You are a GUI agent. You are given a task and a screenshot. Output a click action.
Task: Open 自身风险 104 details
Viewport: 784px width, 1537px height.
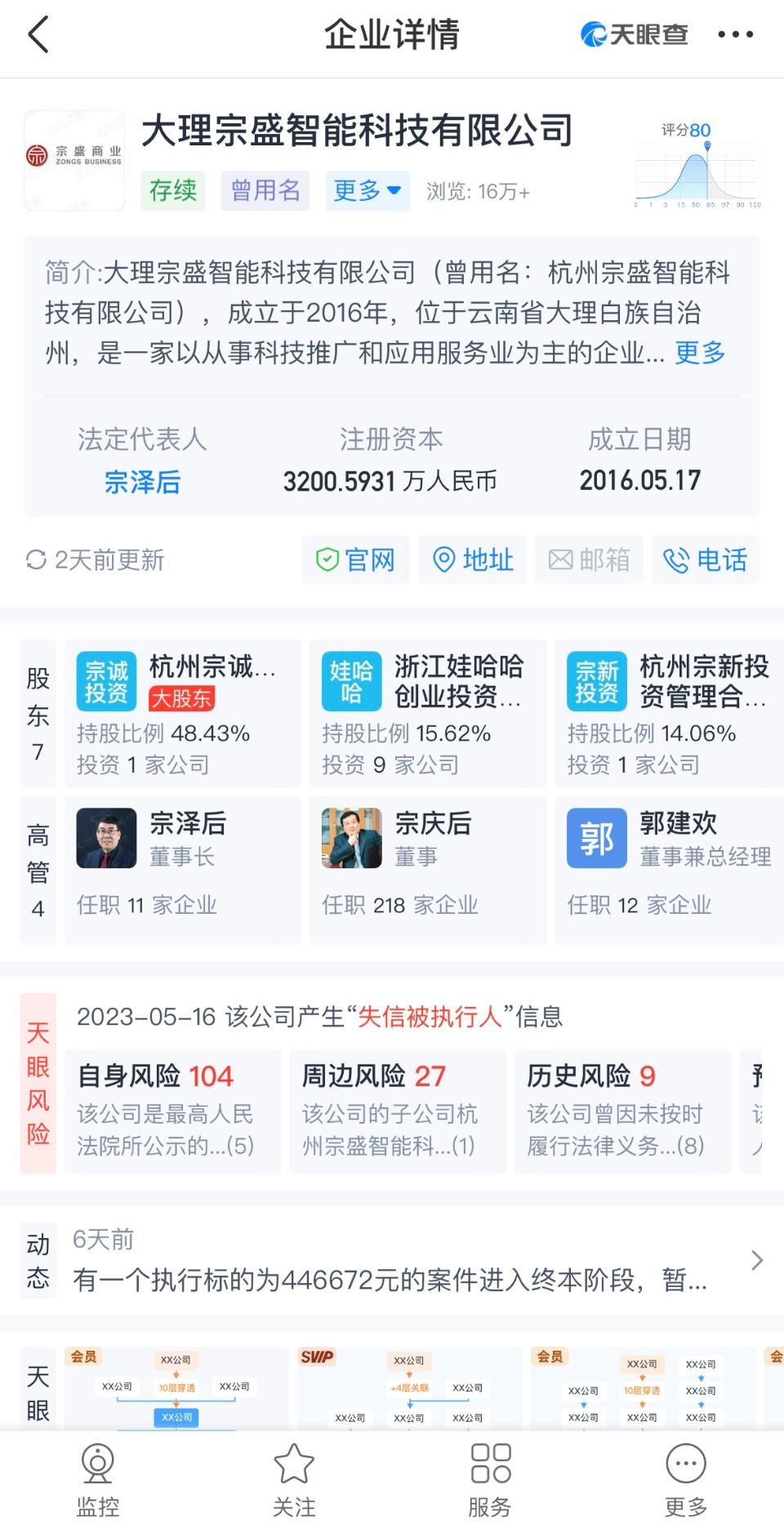click(172, 1111)
